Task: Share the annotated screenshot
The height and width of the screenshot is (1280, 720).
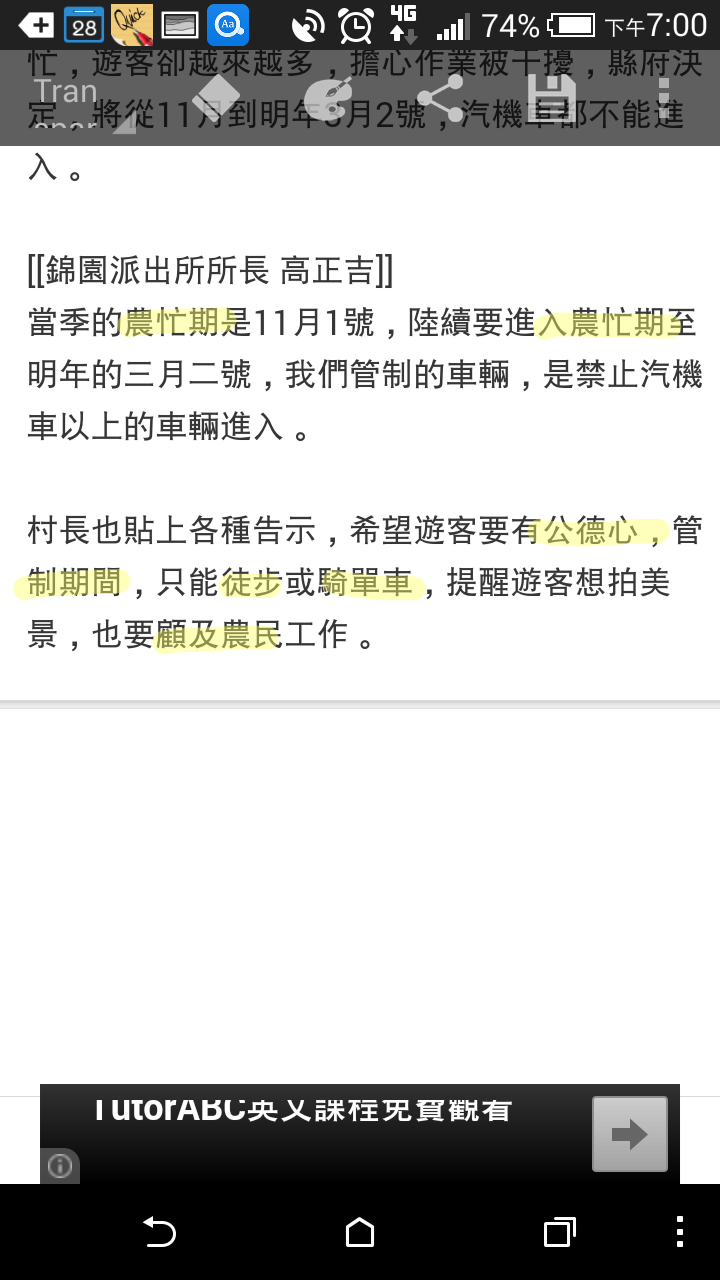Action: coord(440,99)
